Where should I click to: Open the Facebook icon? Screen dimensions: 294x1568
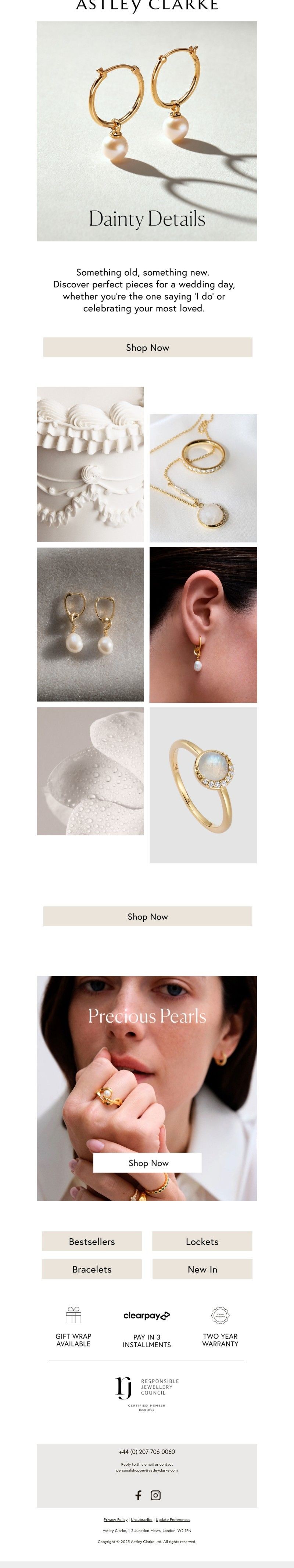[138, 1494]
